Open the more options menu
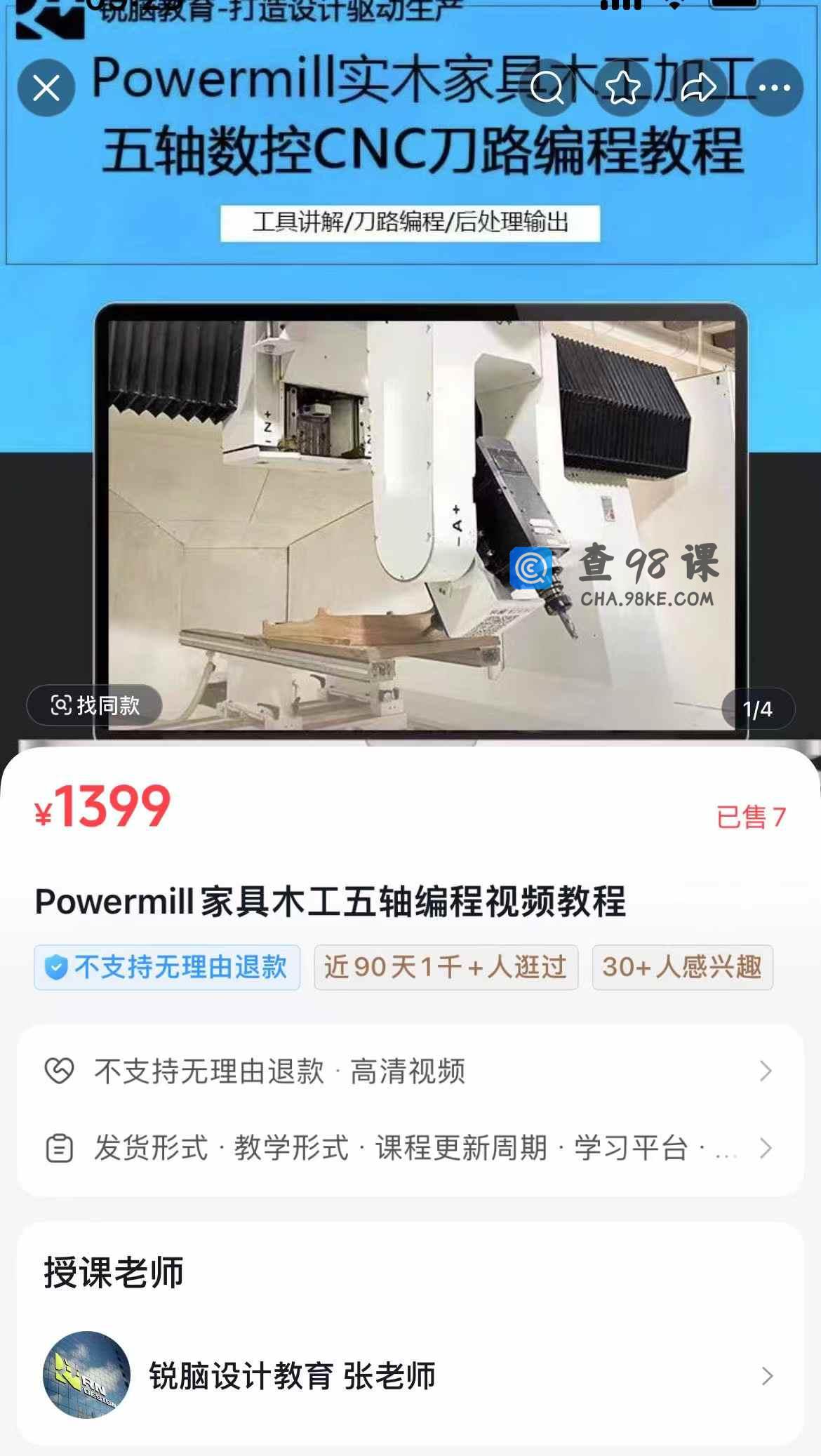This screenshot has width=821, height=1456. pyautogui.click(x=774, y=88)
